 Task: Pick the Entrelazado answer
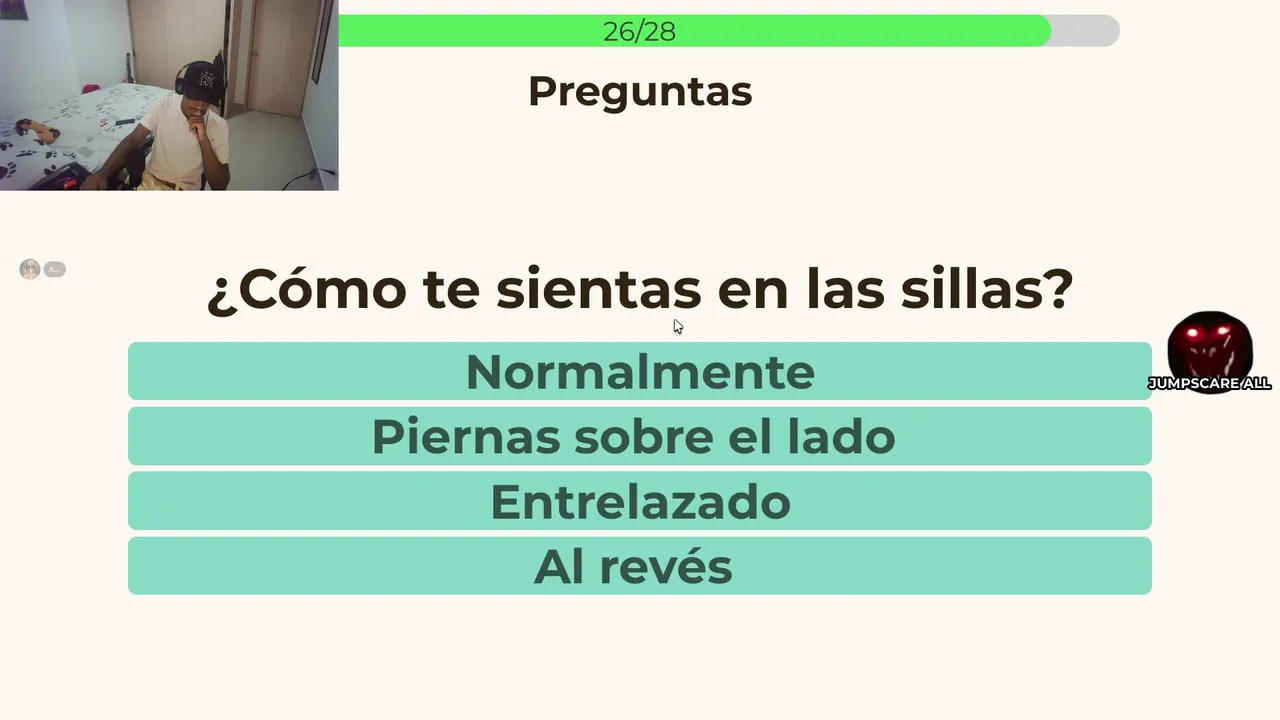point(640,501)
